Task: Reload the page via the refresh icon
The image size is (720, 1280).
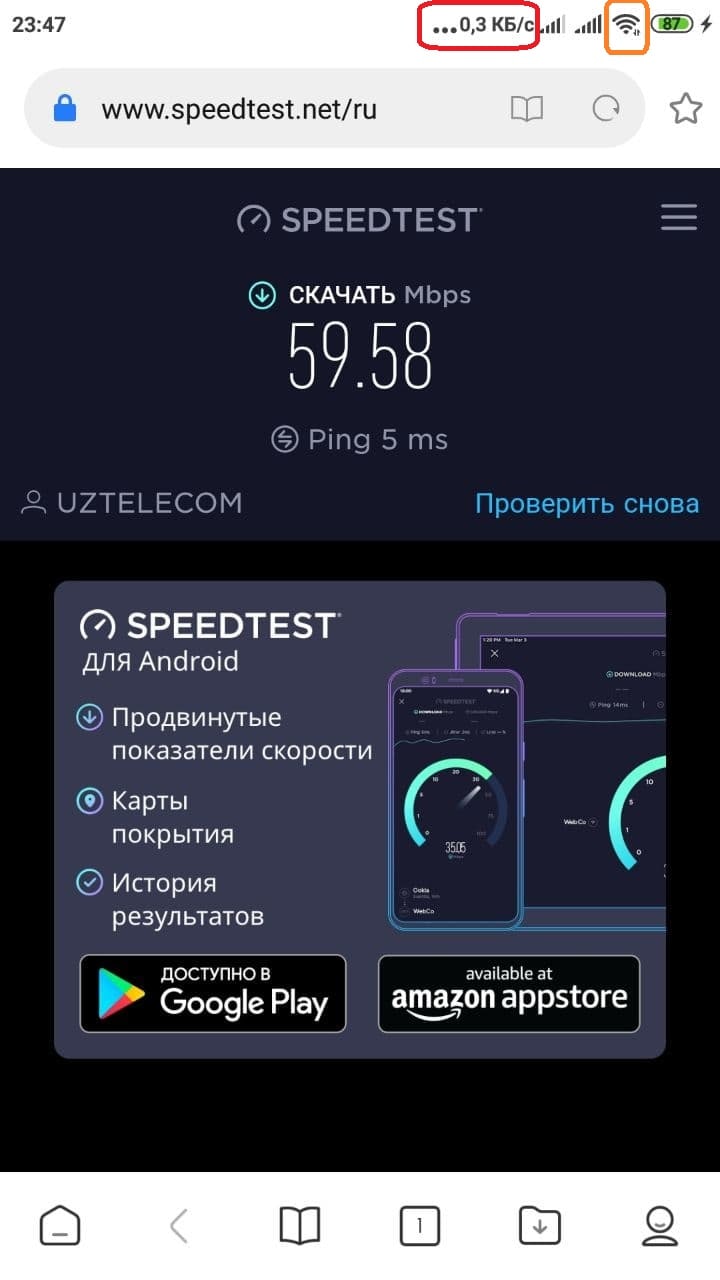Action: (x=606, y=109)
